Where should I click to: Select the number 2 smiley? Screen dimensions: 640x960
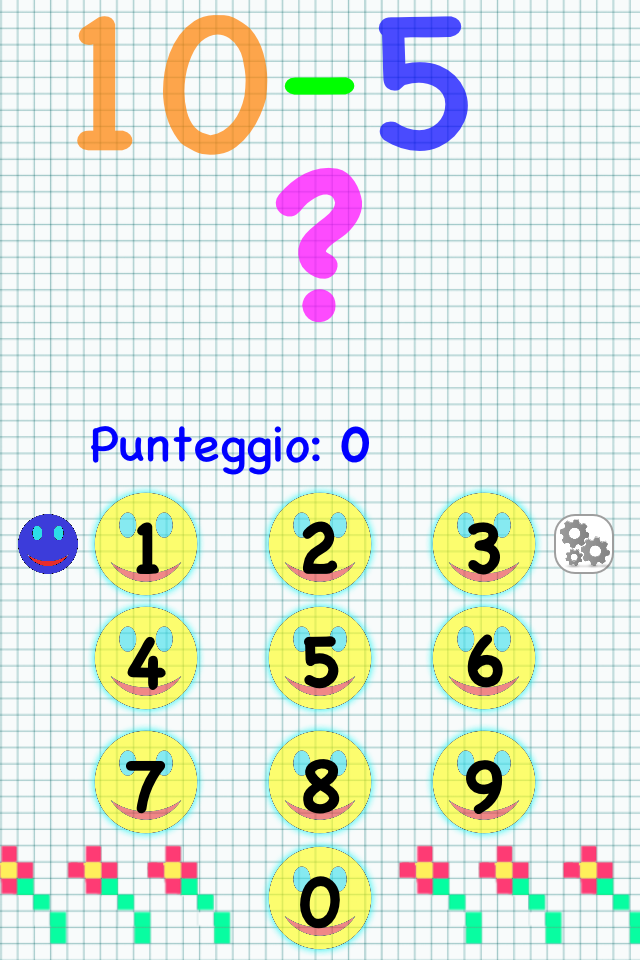tap(320, 544)
